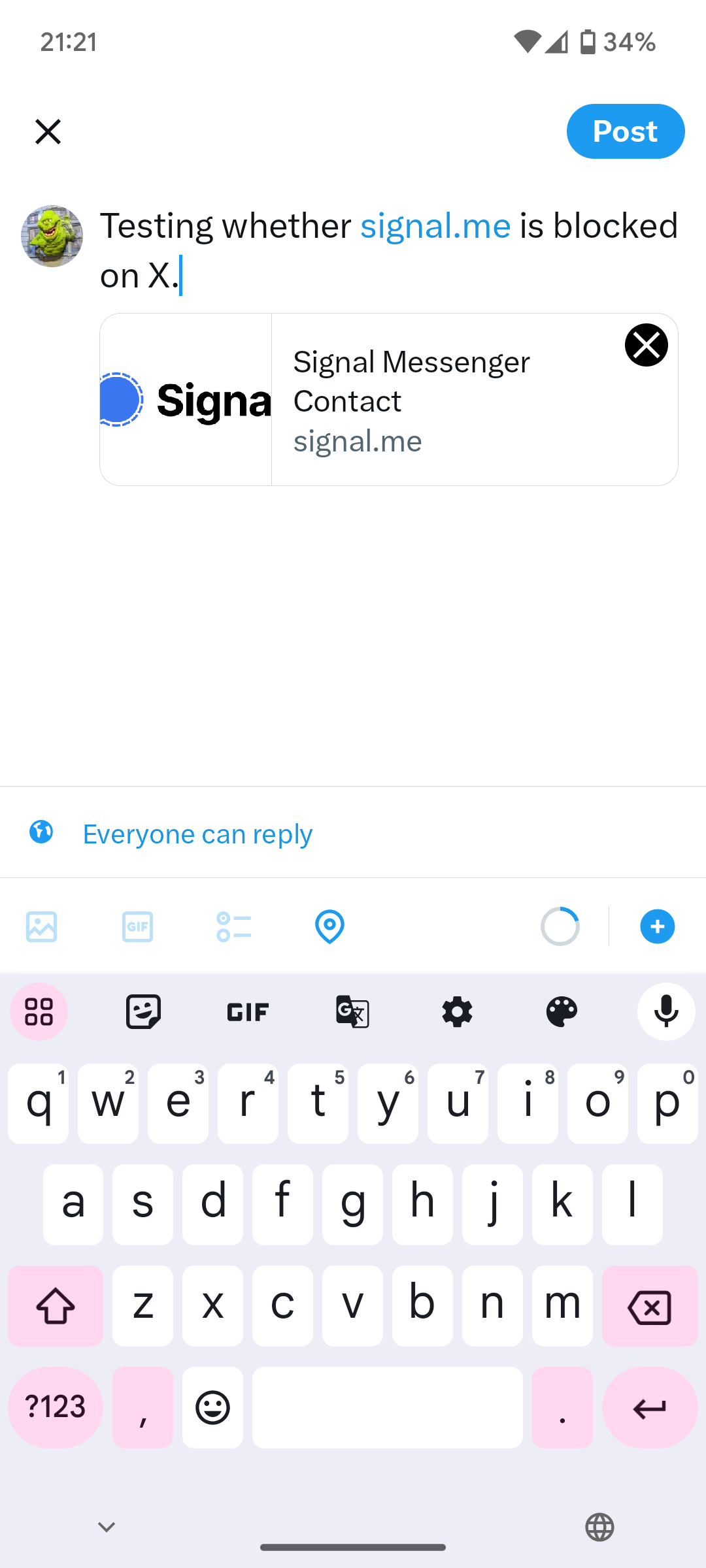Image resolution: width=706 pixels, height=1568 pixels.
Task: Switch keyboard language with the globe key
Action: [x=600, y=1527]
